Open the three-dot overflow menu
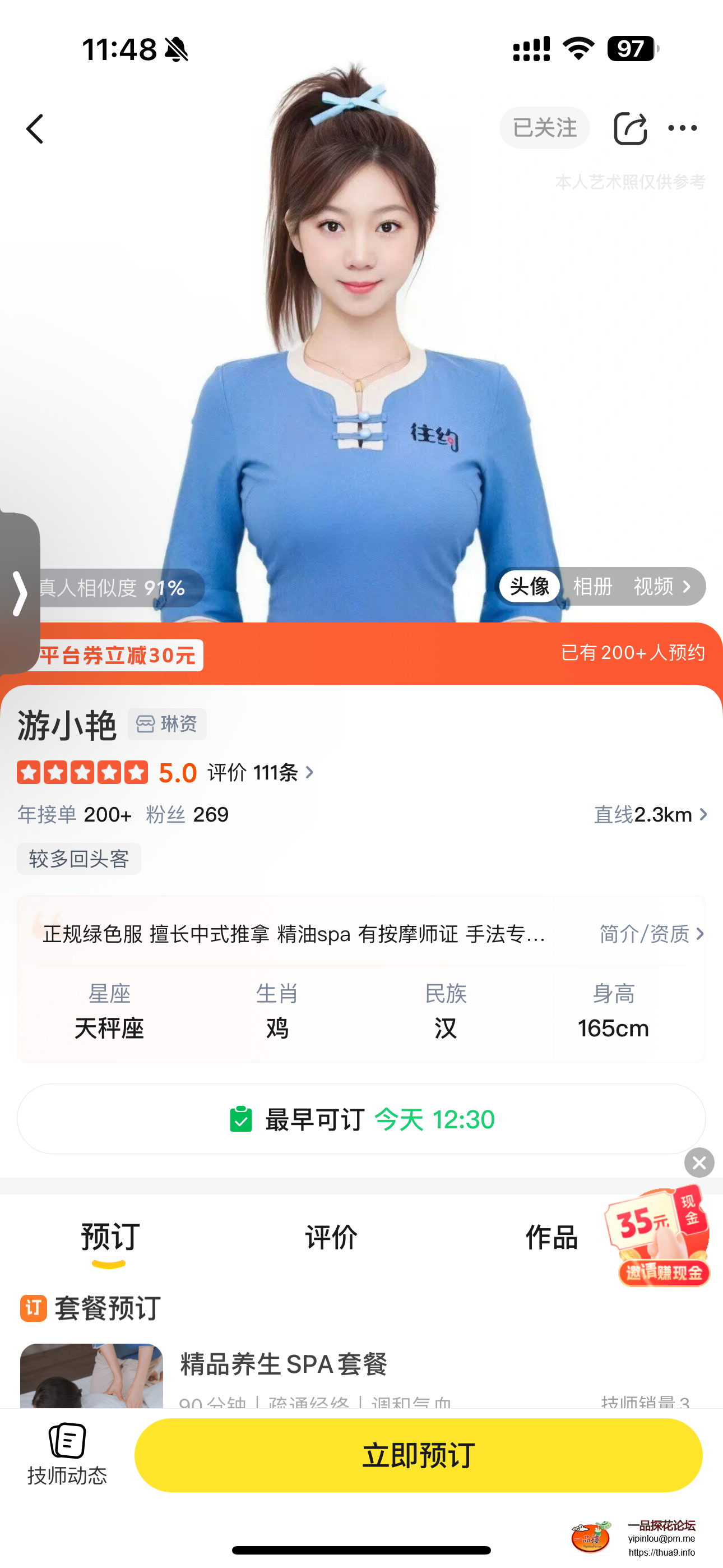723x1568 pixels. (682, 128)
